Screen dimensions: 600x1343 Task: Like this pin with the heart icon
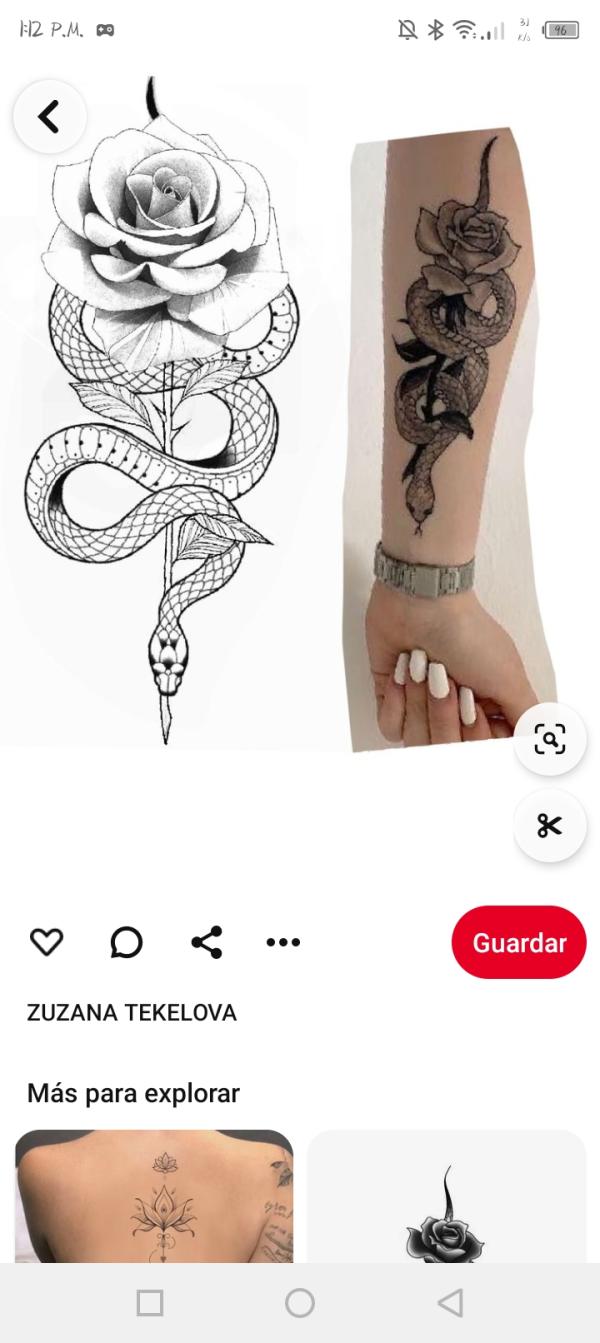tap(46, 942)
